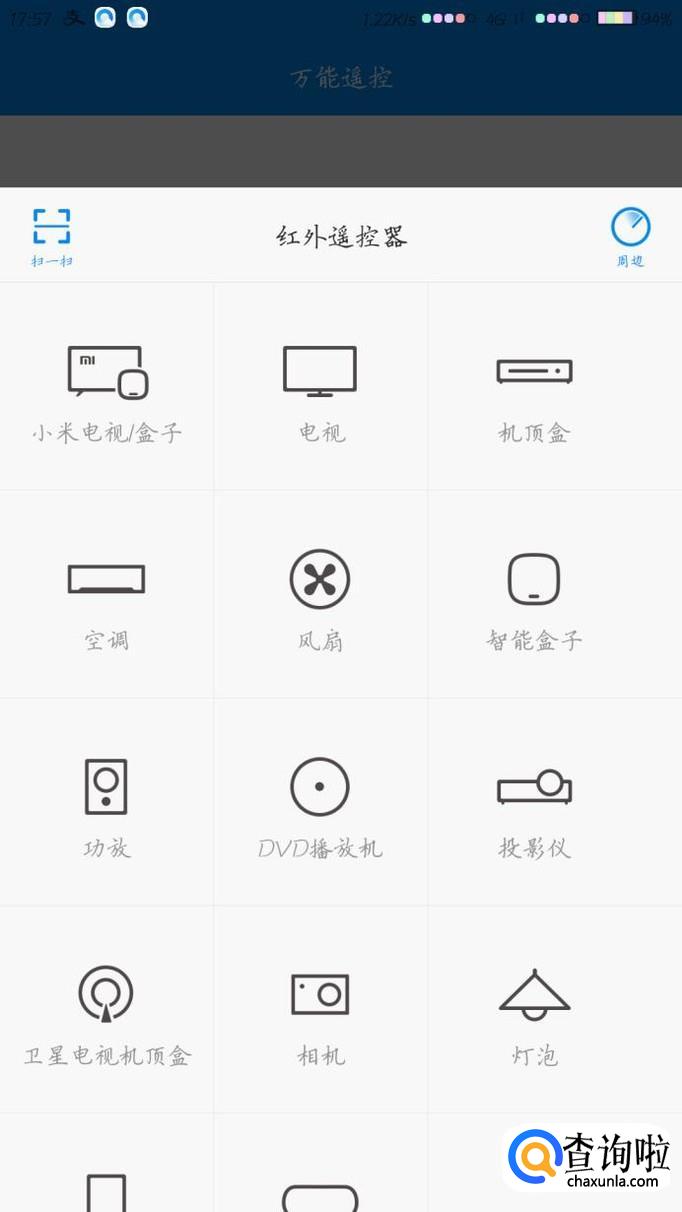This screenshot has width=682, height=1212.
Task: Choose the 电视 remote category
Action: coord(320,387)
